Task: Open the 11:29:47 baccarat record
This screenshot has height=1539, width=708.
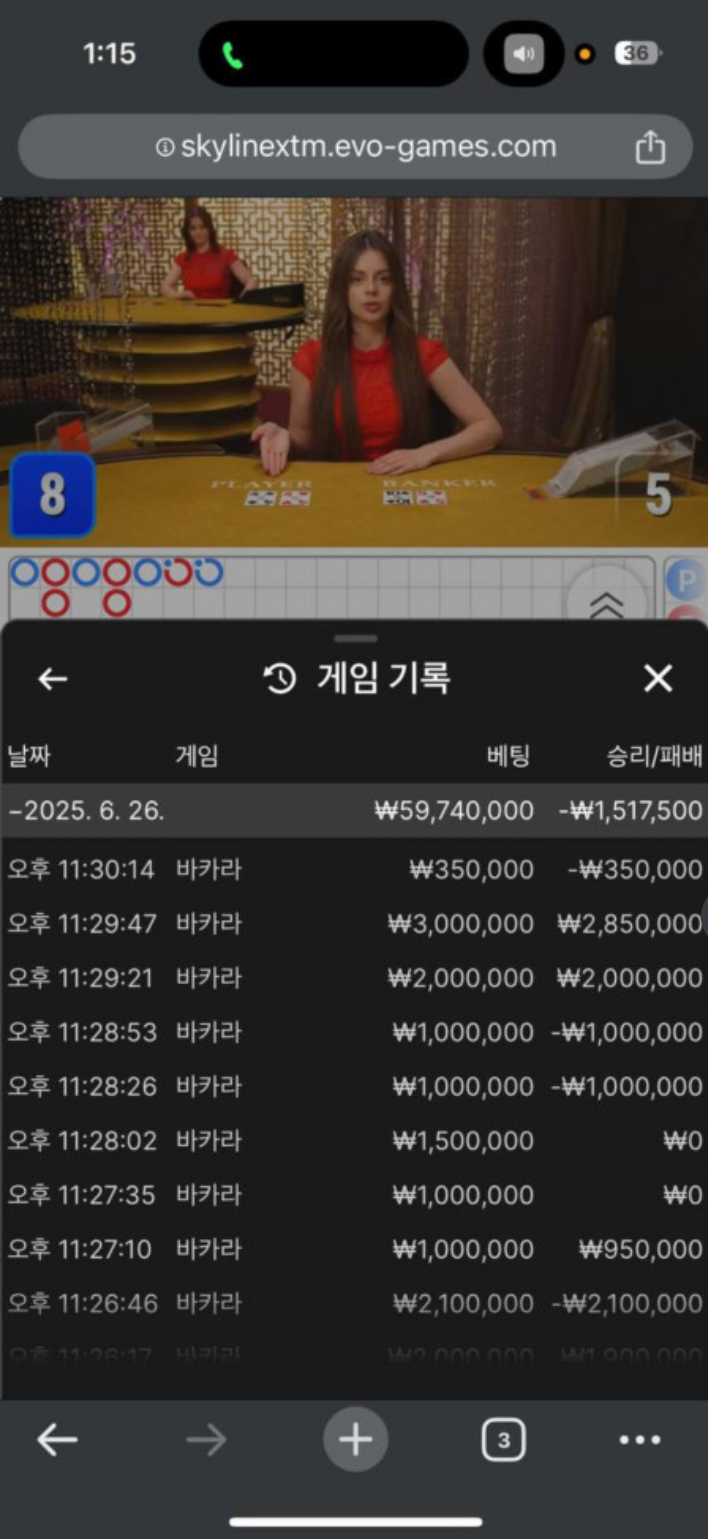Action: tap(354, 923)
